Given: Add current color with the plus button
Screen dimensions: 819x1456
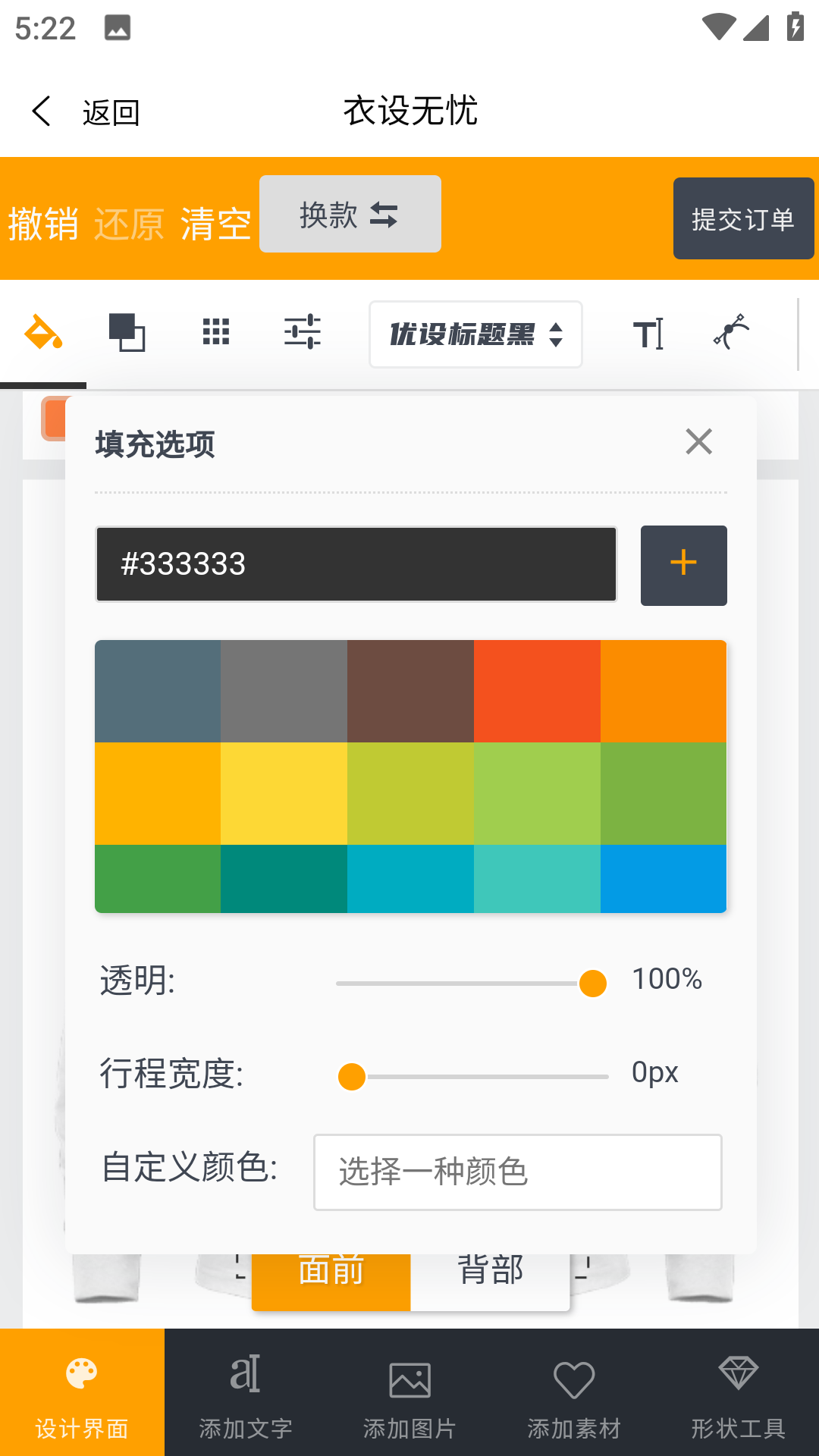Looking at the screenshot, I should [x=684, y=566].
